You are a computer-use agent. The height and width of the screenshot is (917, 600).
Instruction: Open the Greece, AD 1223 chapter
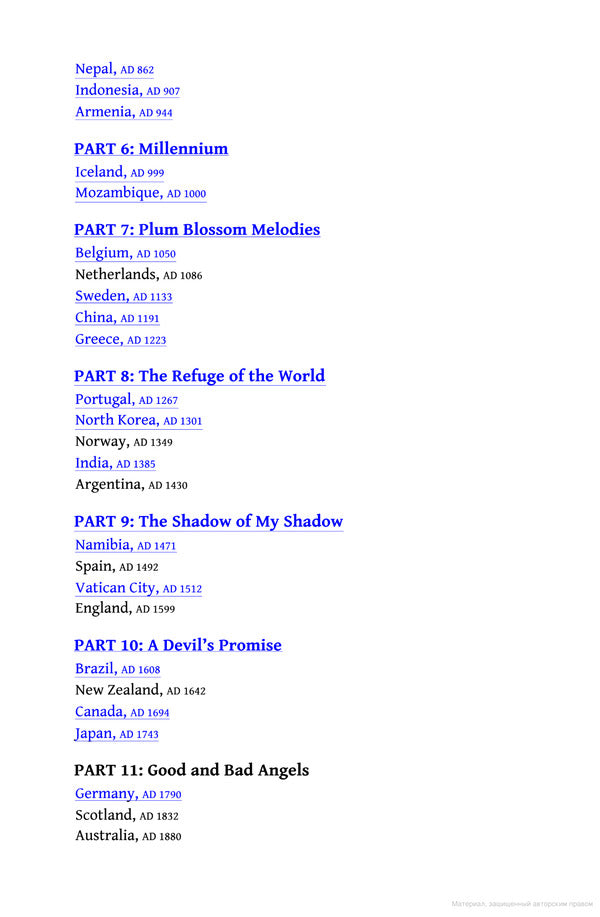120,340
